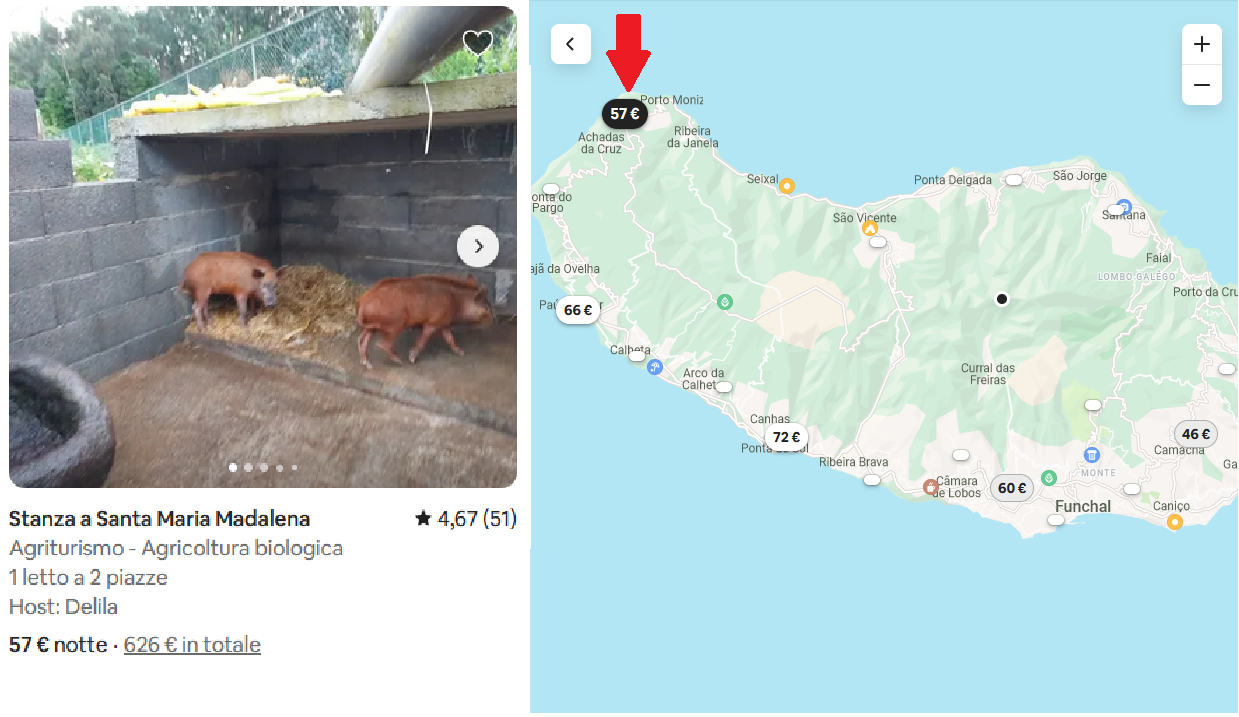
Task: Select the 60 € map price marker
Action: pos(1011,488)
